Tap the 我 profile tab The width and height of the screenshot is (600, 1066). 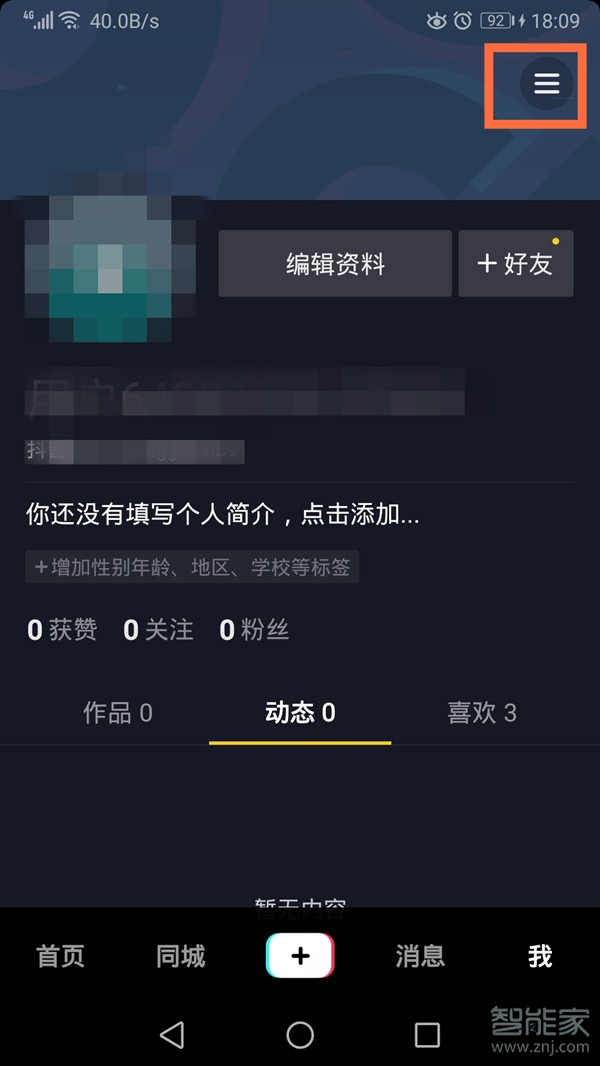pos(540,956)
